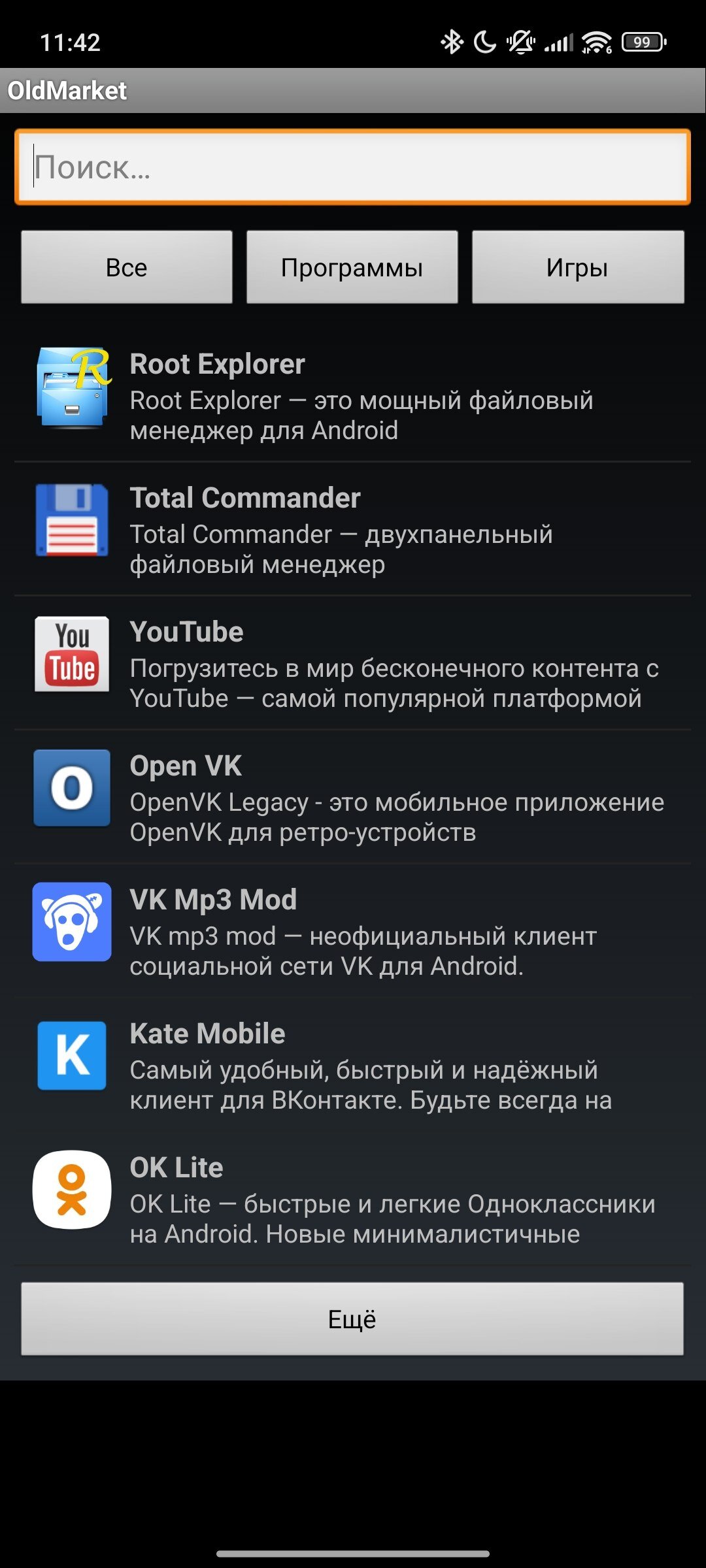The height and width of the screenshot is (1568, 706).
Task: Show the Игры category
Action: pyautogui.click(x=578, y=267)
